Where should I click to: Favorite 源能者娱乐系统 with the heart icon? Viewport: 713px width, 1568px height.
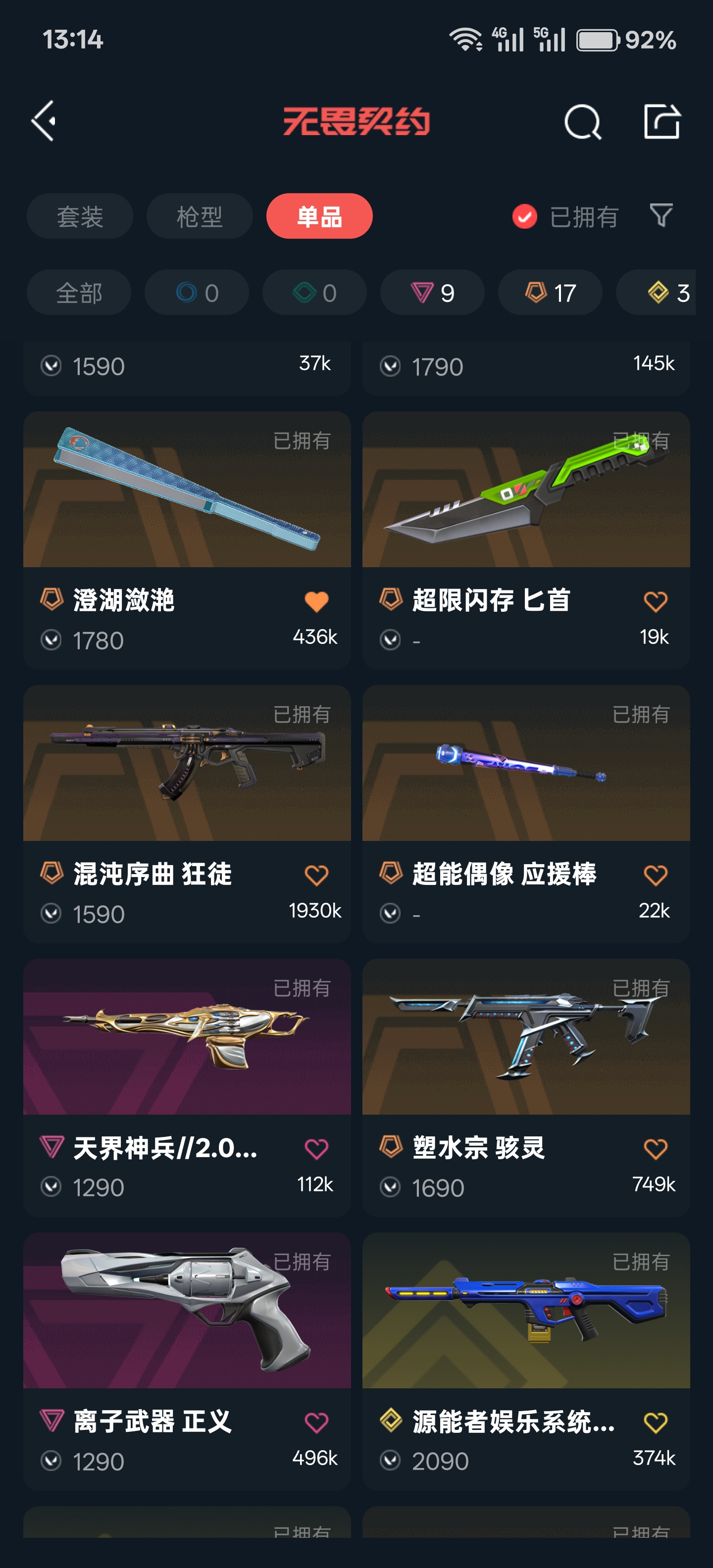coord(655,1422)
